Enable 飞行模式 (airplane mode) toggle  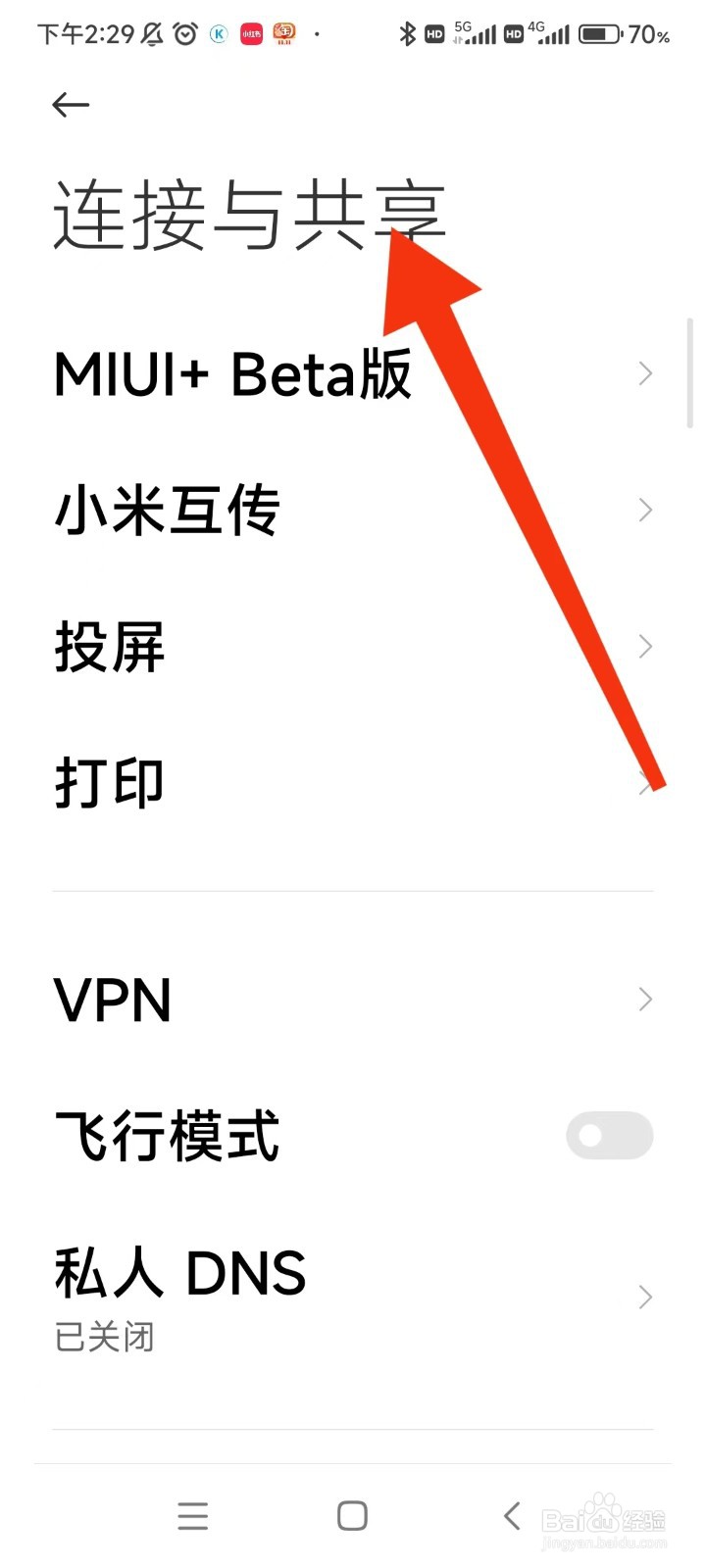click(609, 1135)
